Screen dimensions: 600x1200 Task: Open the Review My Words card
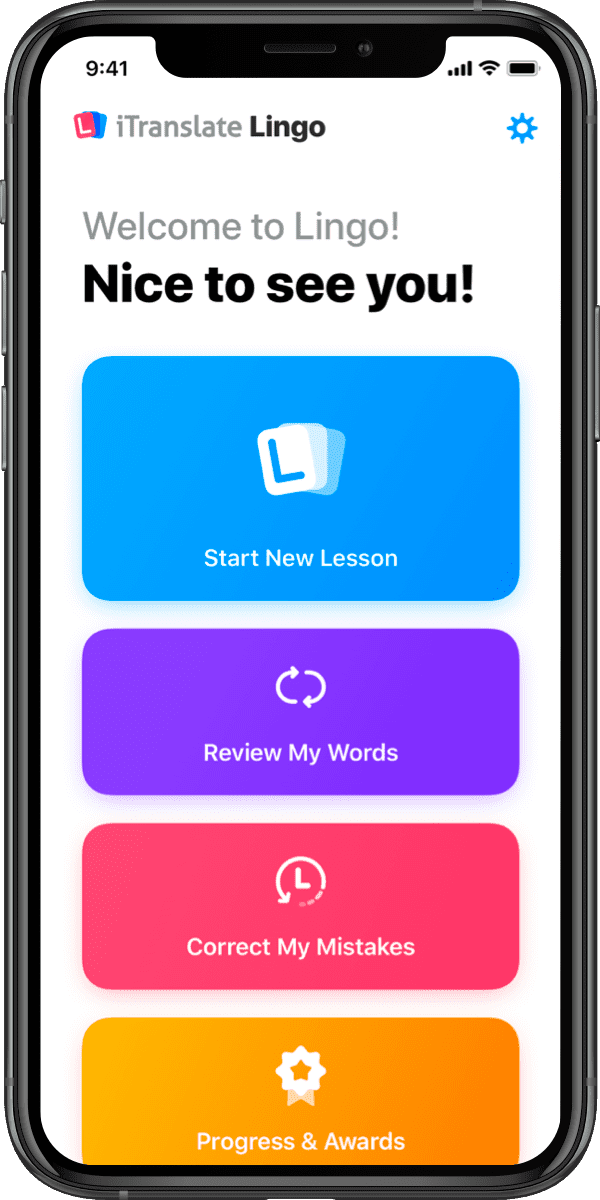click(x=300, y=712)
